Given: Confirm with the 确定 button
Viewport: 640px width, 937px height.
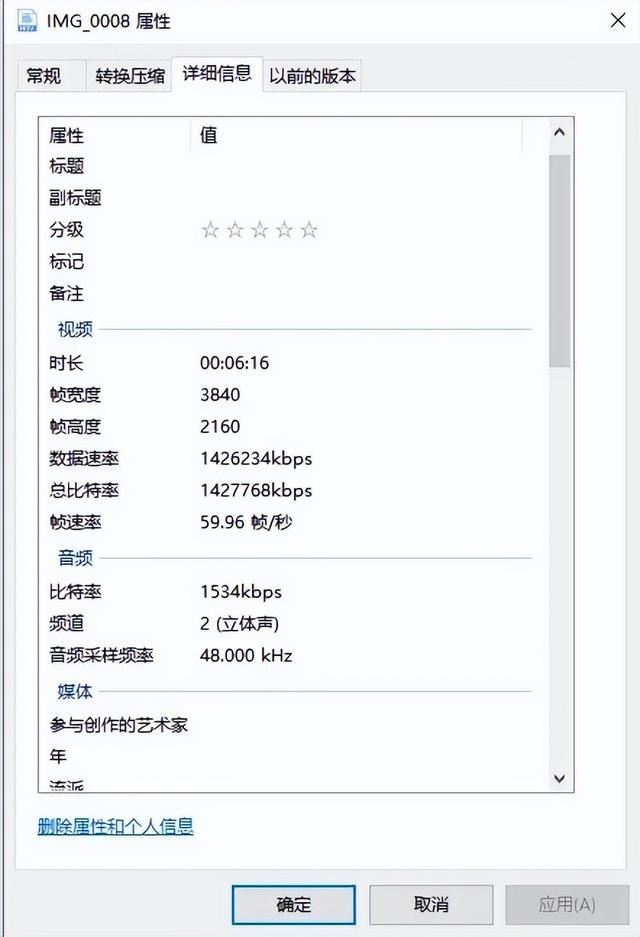Looking at the screenshot, I should click(293, 904).
